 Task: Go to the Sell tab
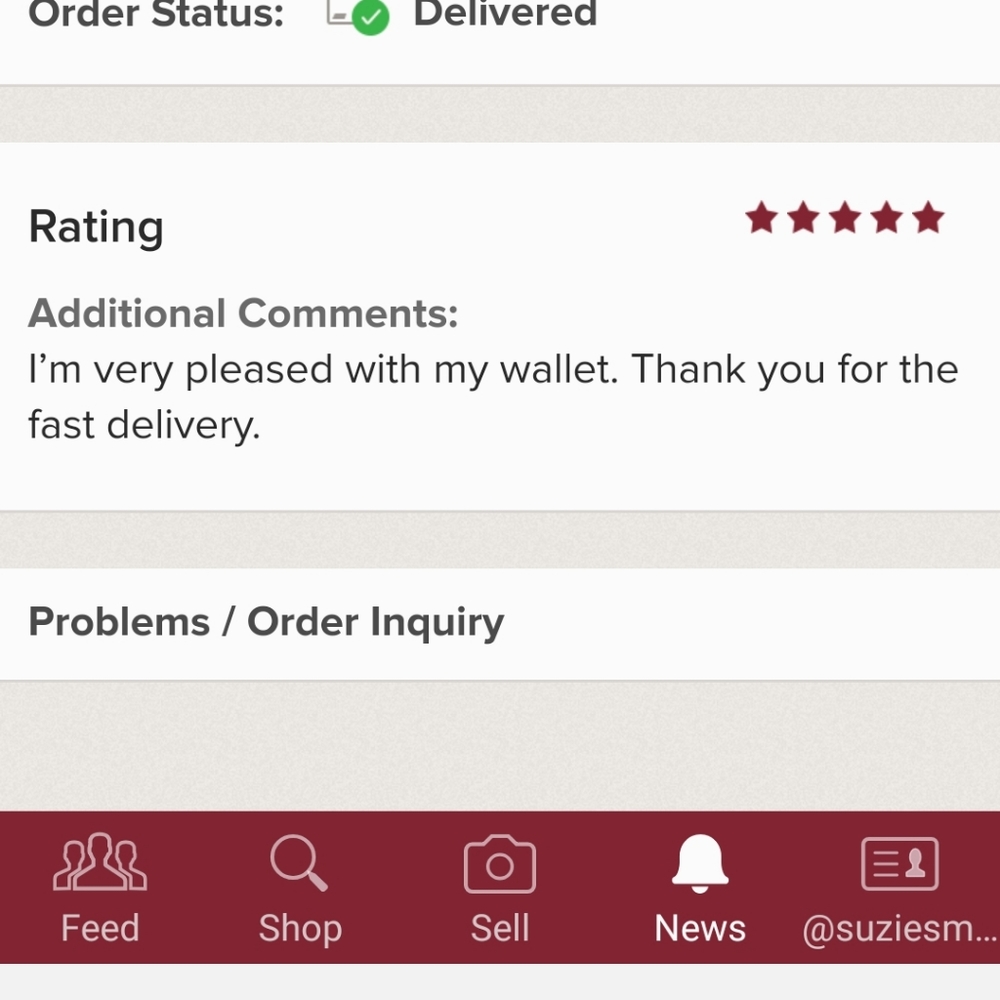click(x=500, y=888)
